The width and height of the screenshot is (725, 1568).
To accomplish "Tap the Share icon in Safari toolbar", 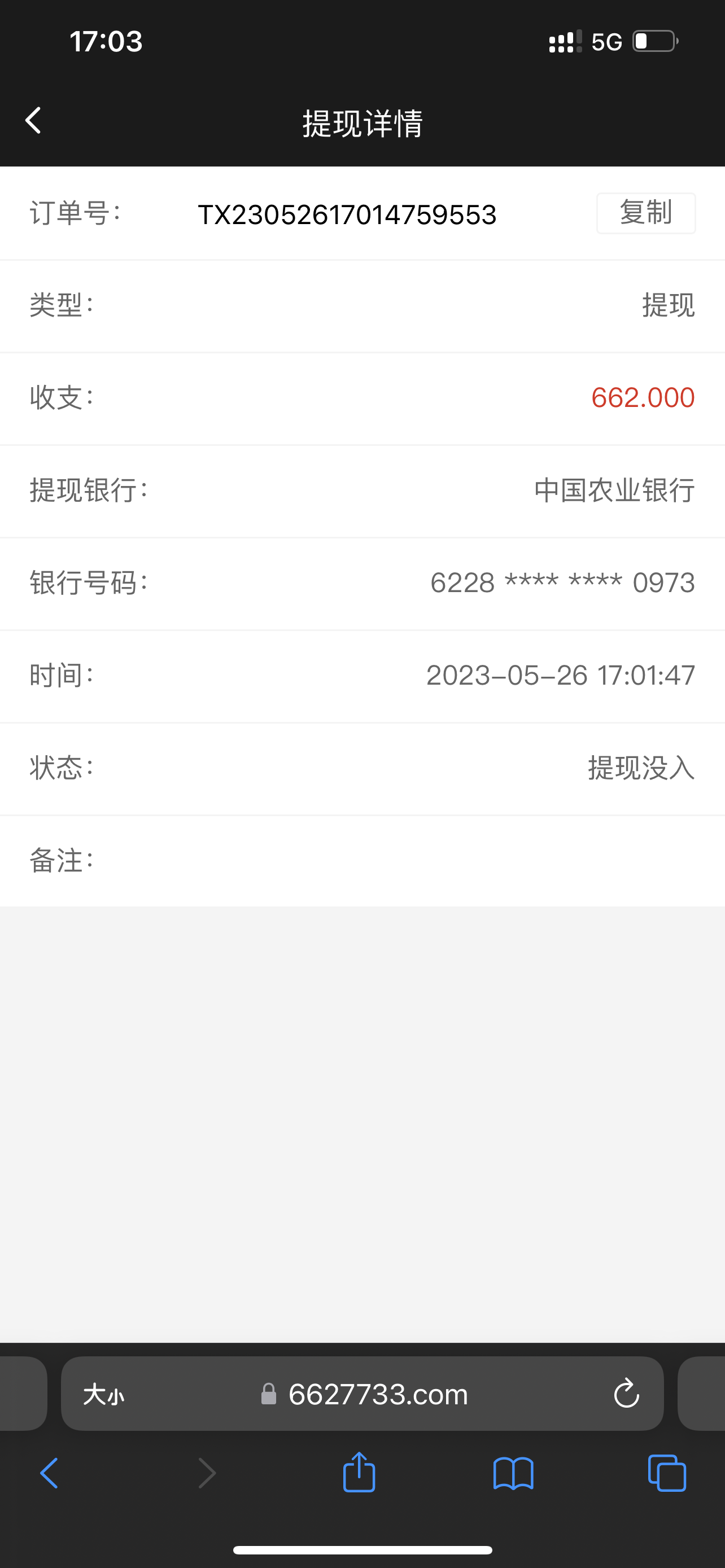I will 359,1473.
